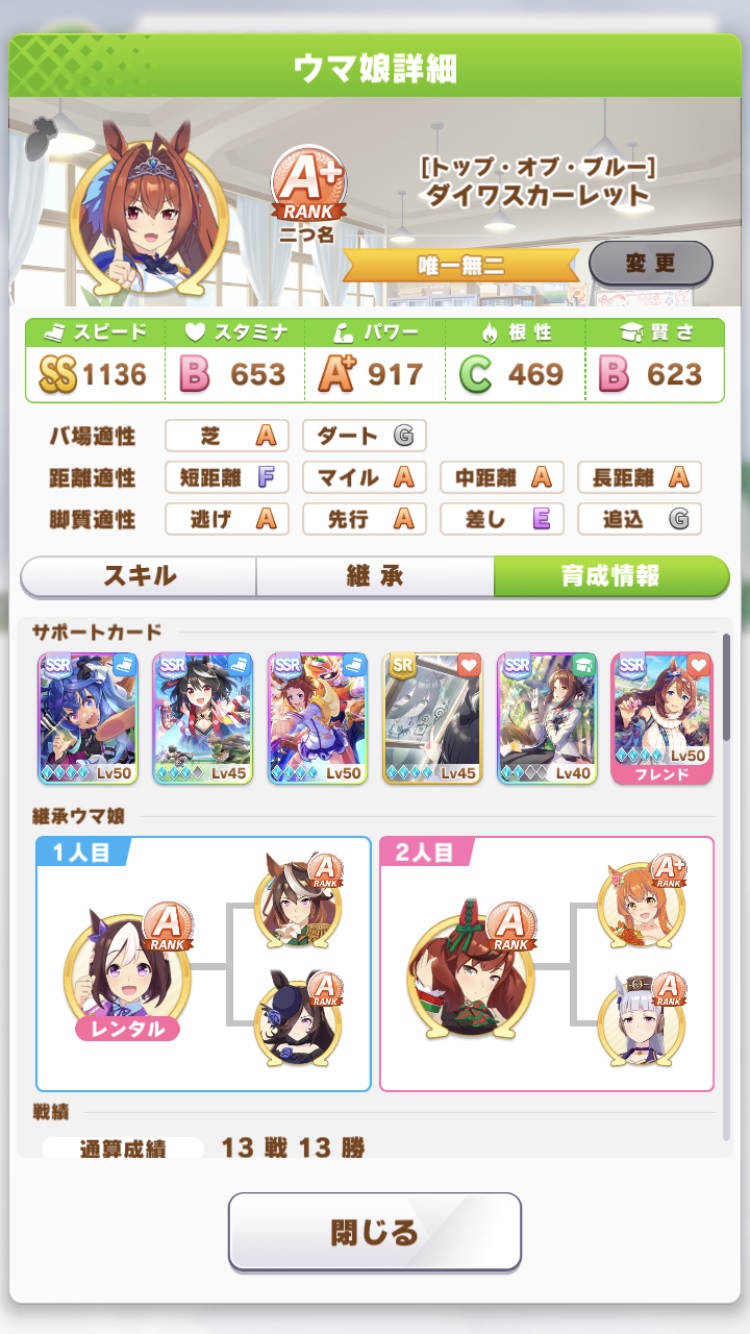Open the first SSR Lv50 support card
The height and width of the screenshot is (1334, 750).
coord(88,718)
